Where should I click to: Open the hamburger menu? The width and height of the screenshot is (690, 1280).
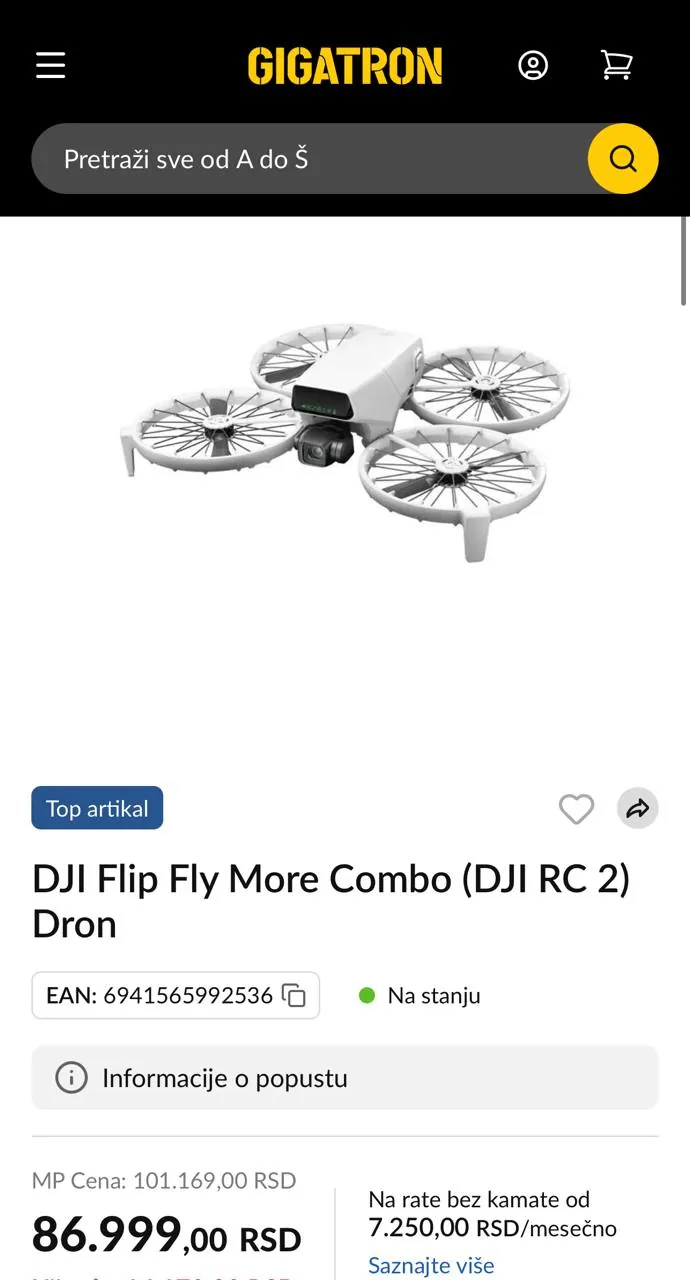[51, 66]
